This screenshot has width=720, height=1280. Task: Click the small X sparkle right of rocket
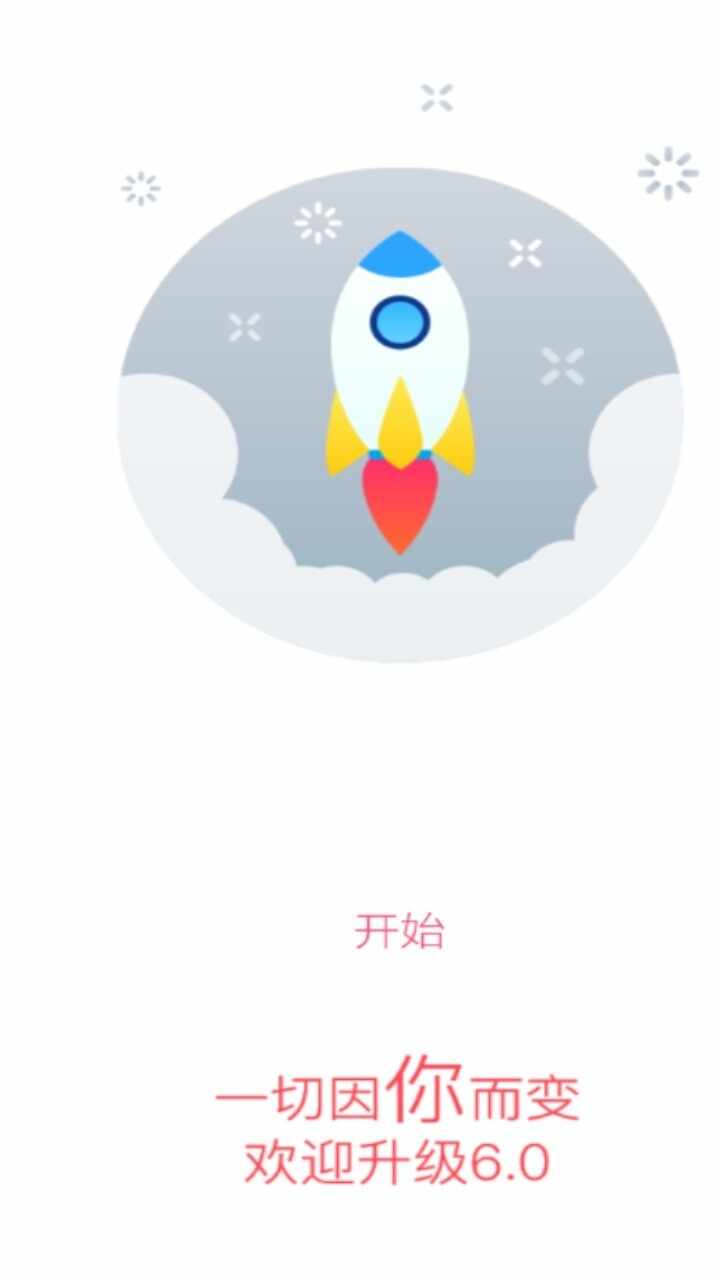click(524, 252)
